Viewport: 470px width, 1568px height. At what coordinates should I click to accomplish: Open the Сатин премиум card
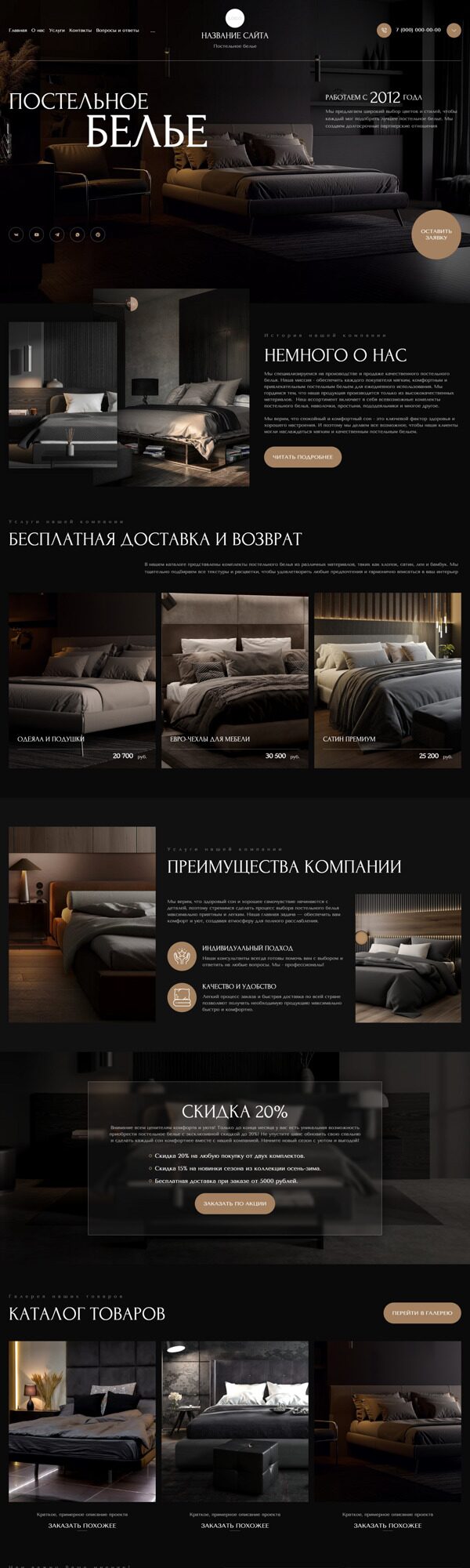pyautogui.click(x=387, y=680)
